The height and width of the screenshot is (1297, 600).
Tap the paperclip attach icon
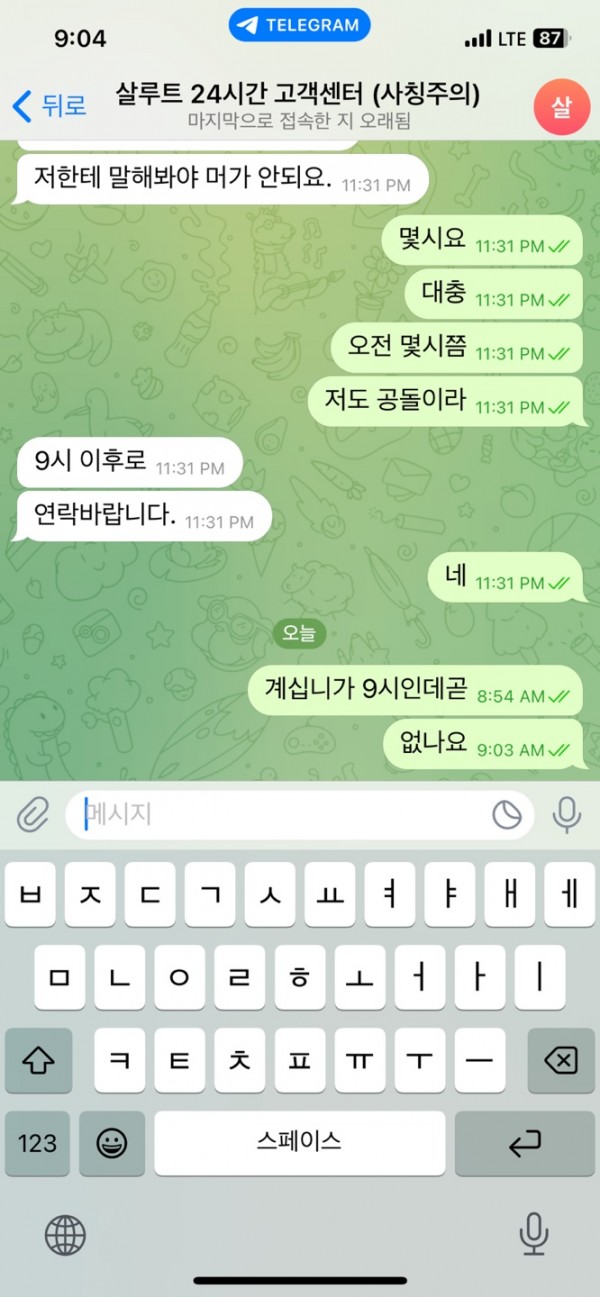tap(33, 815)
